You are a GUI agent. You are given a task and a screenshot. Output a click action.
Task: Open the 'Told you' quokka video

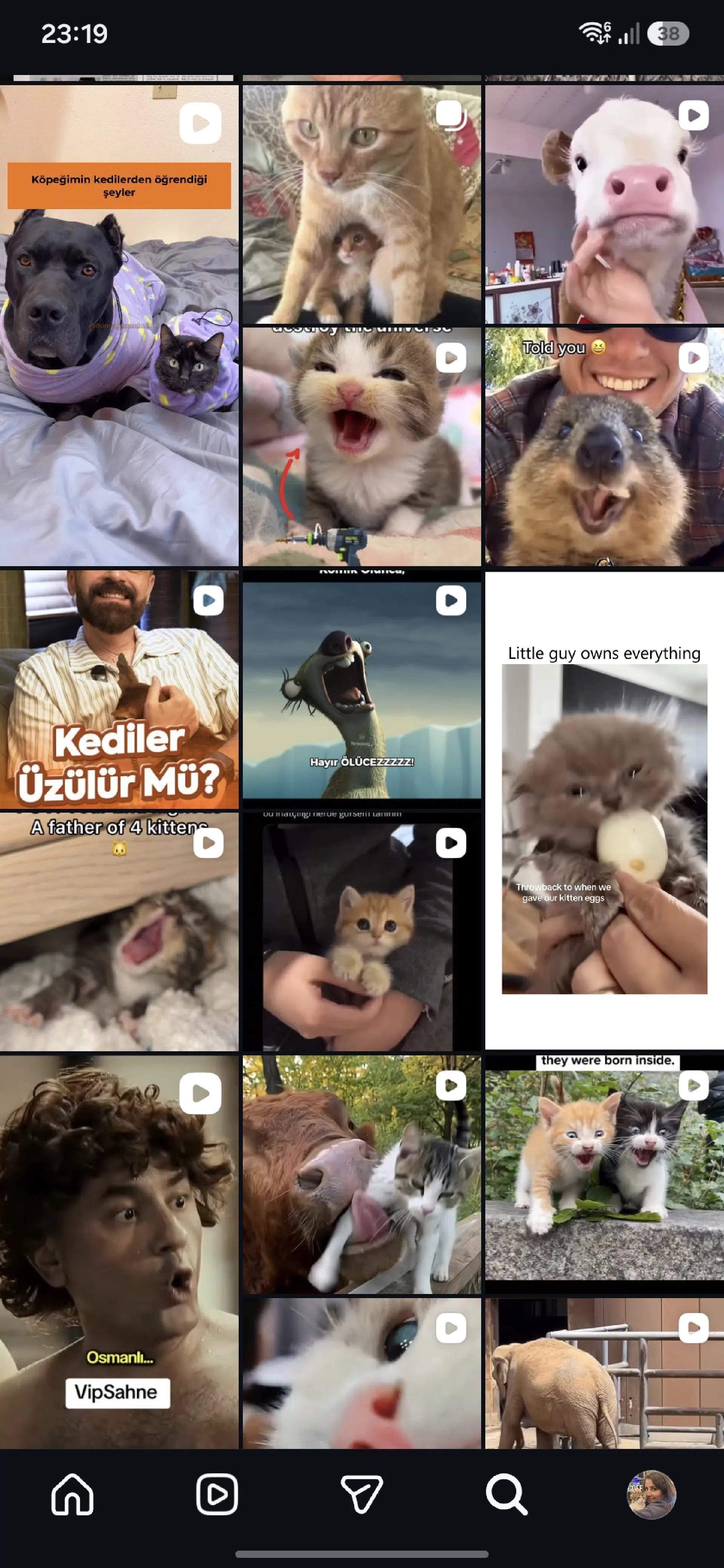click(604, 447)
